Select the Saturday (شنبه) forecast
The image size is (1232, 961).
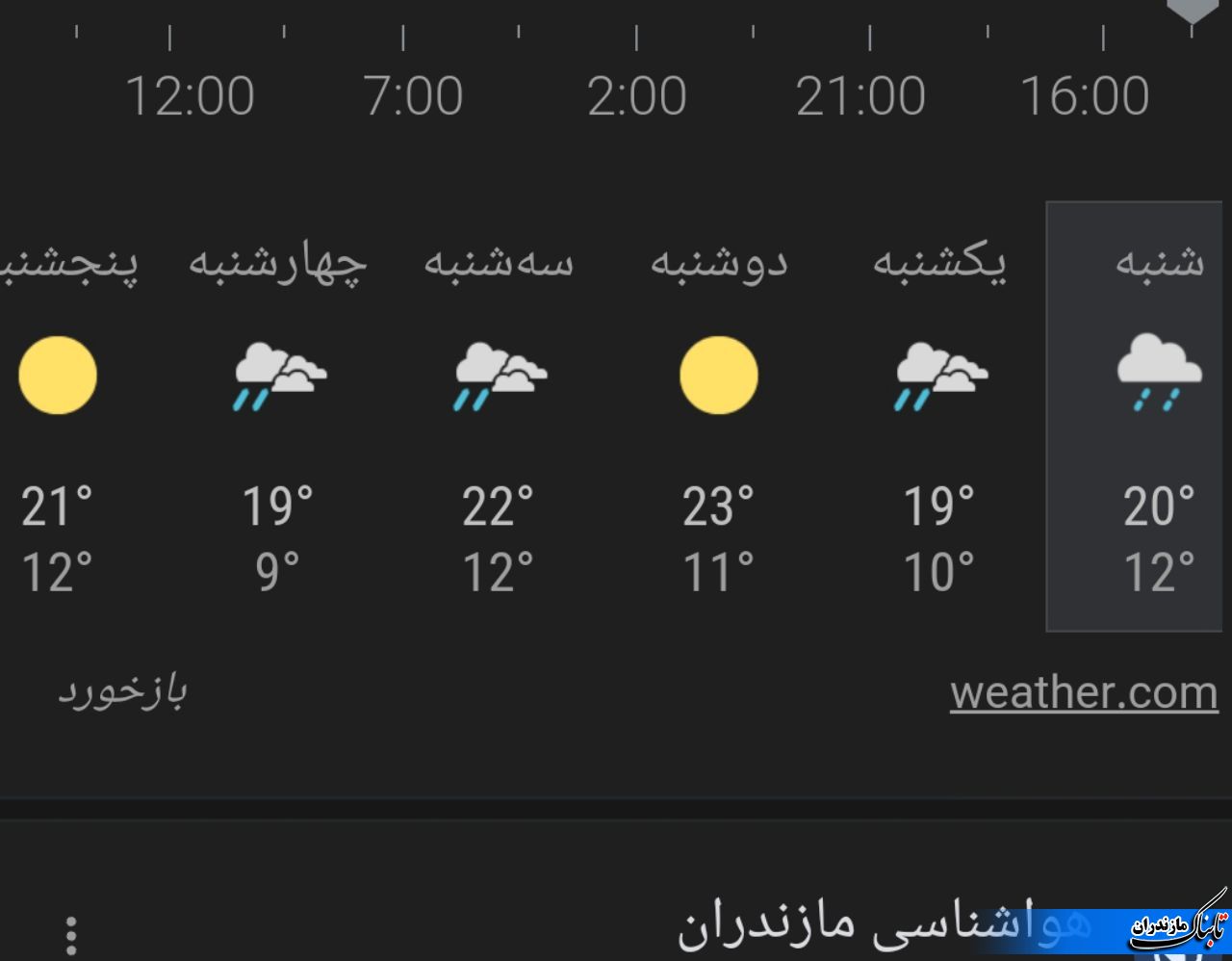pos(1134,416)
